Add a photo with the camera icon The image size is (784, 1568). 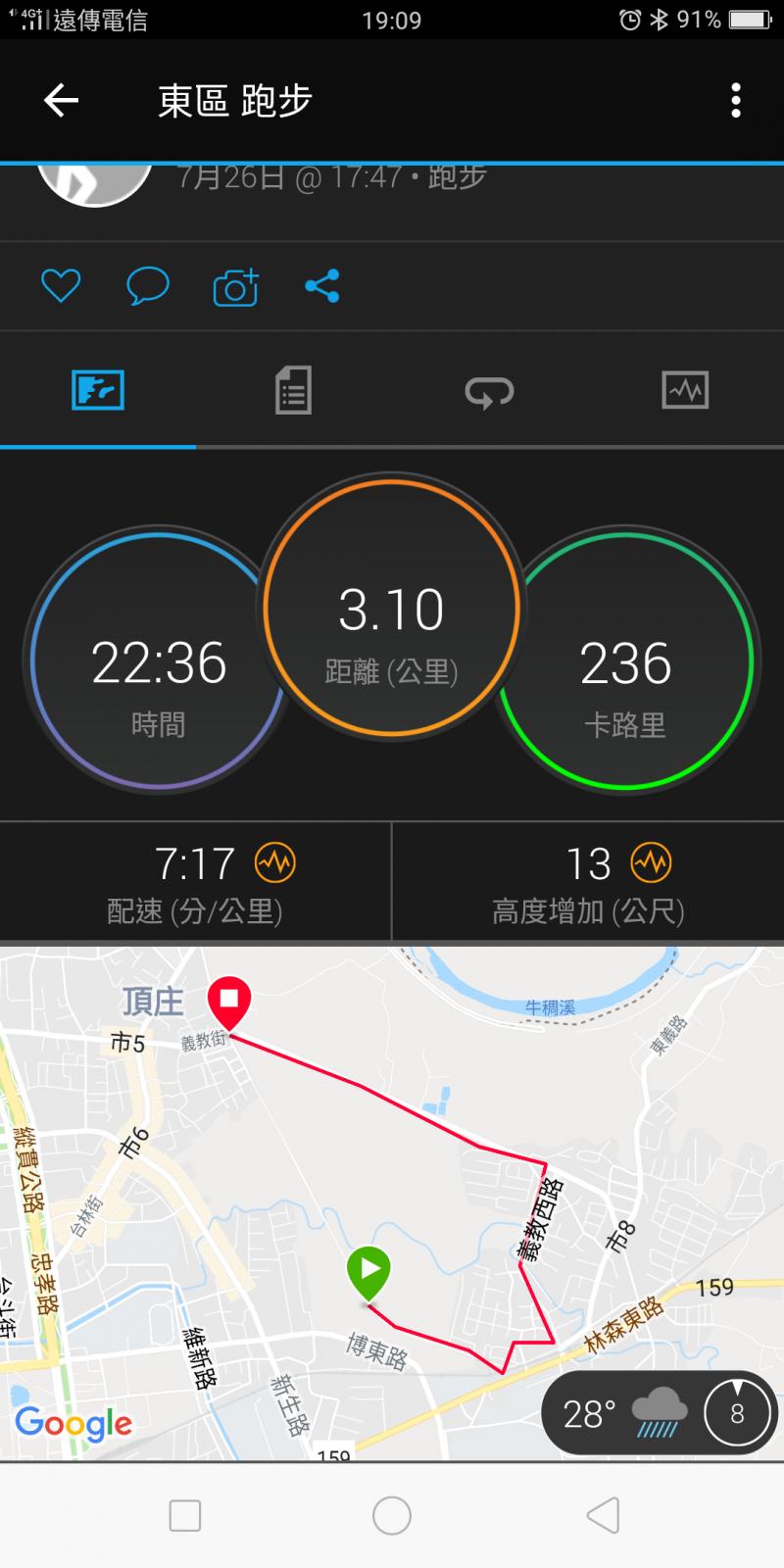point(235,286)
